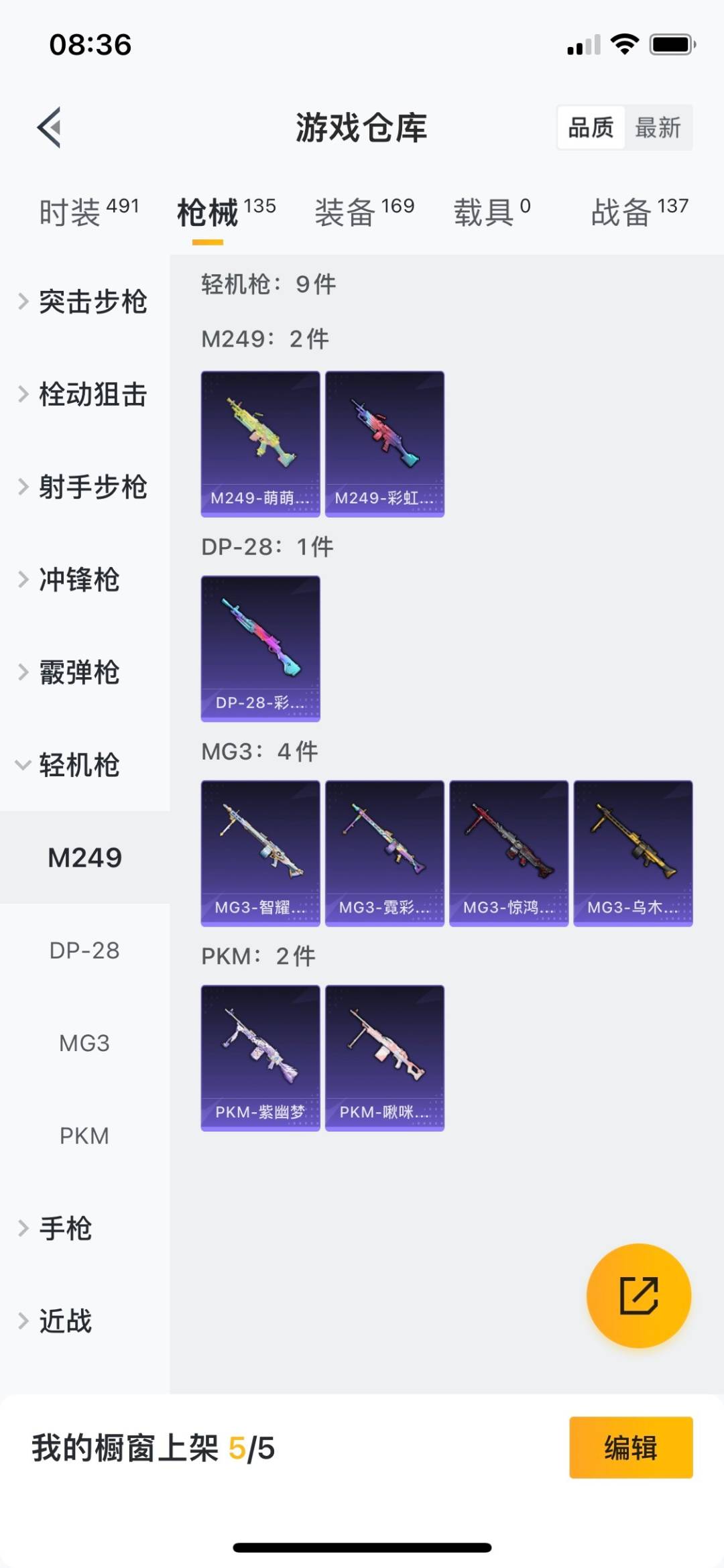The image size is (724, 1568).
Task: Go back using the top-left arrow
Action: 49,127
